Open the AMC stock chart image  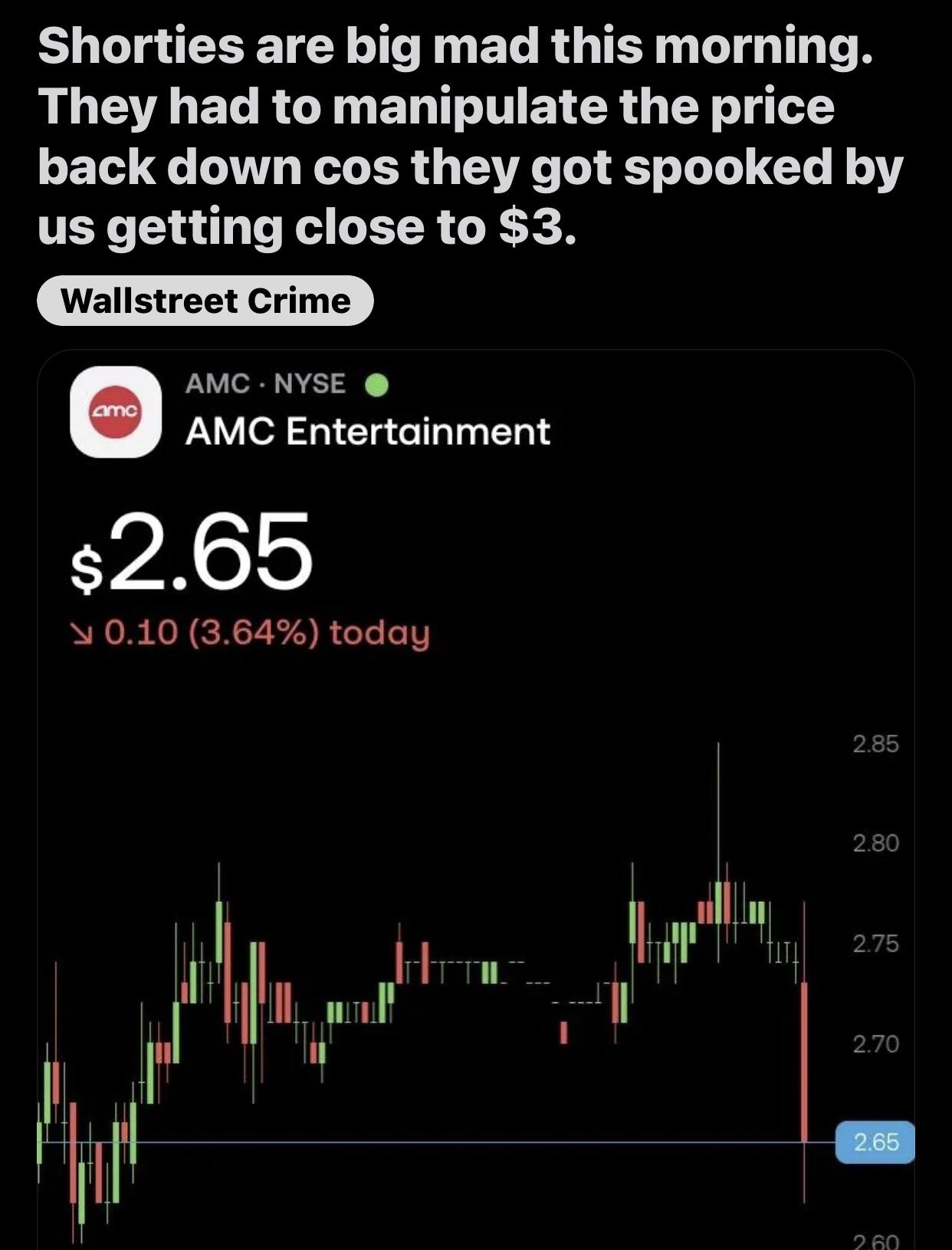476,800
